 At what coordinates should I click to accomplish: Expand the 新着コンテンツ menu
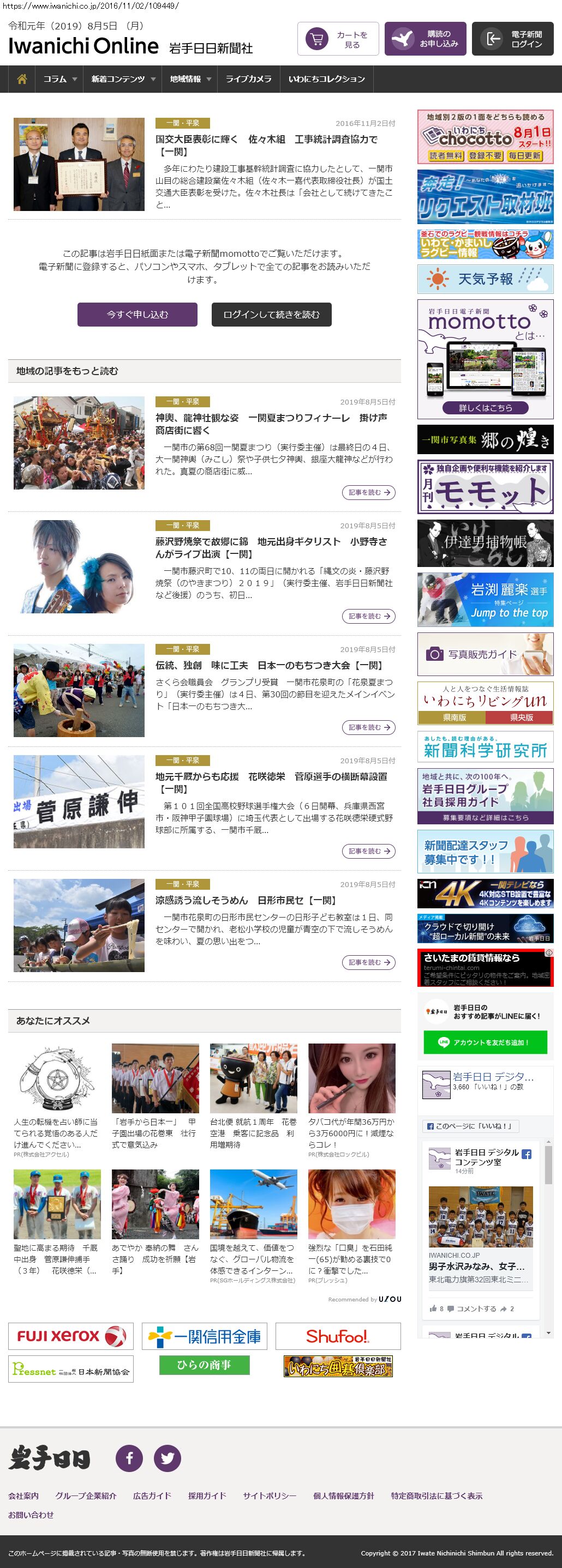[x=122, y=79]
